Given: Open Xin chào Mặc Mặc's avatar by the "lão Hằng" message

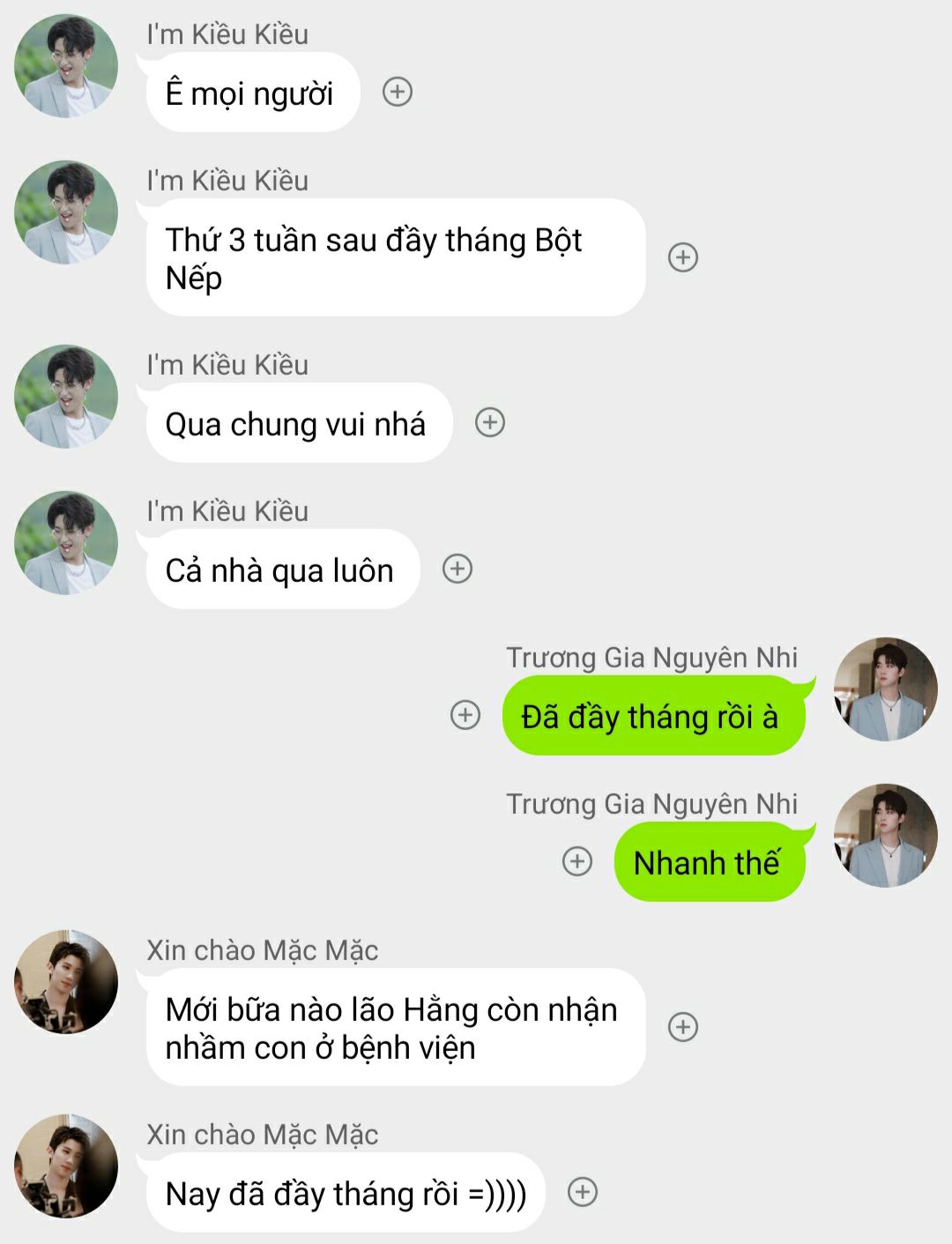Looking at the screenshot, I should [x=66, y=981].
